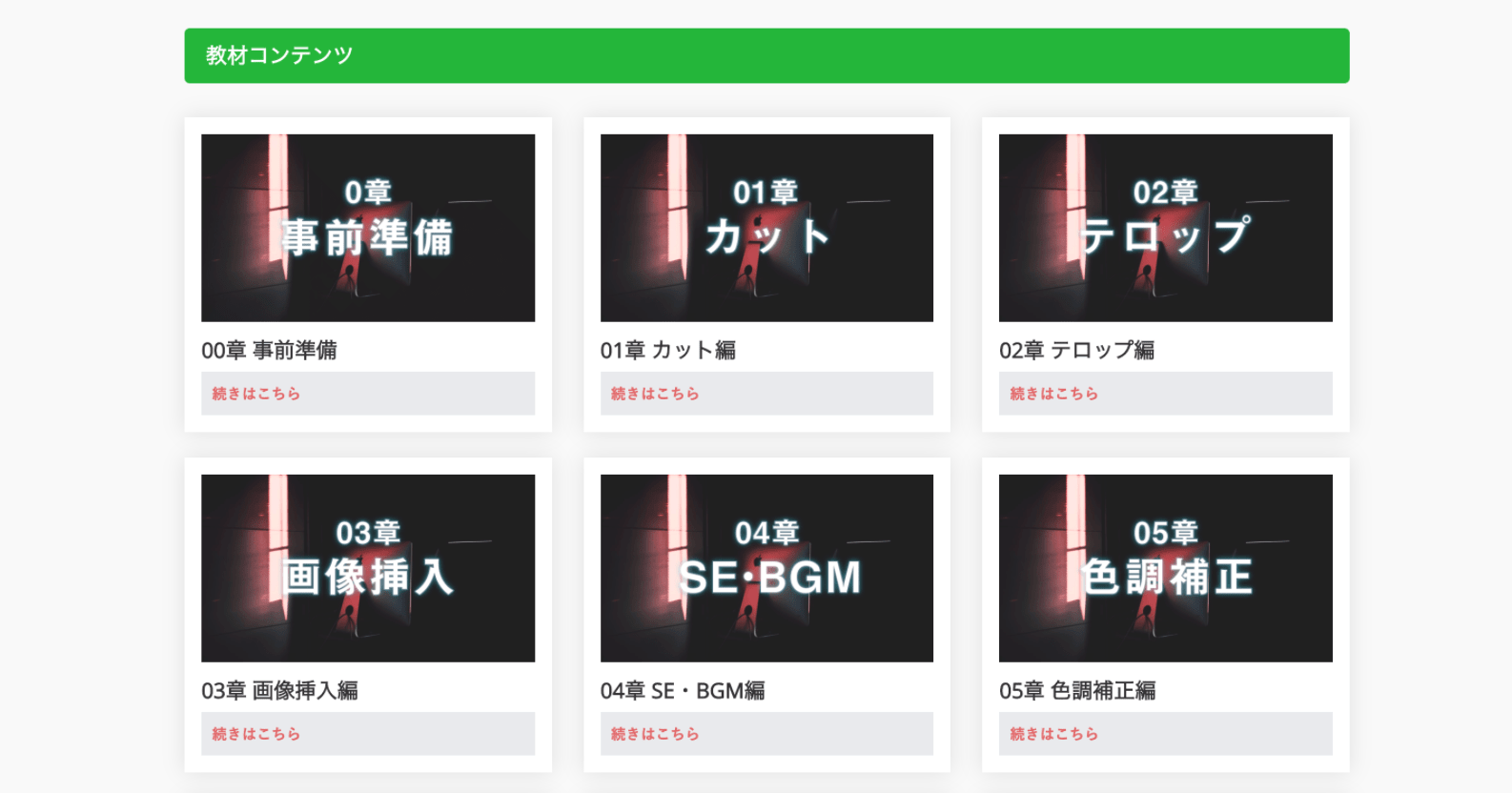Tap 続きはこちら under 01章 カット編
The width and height of the screenshot is (1512, 793).
pos(655,394)
